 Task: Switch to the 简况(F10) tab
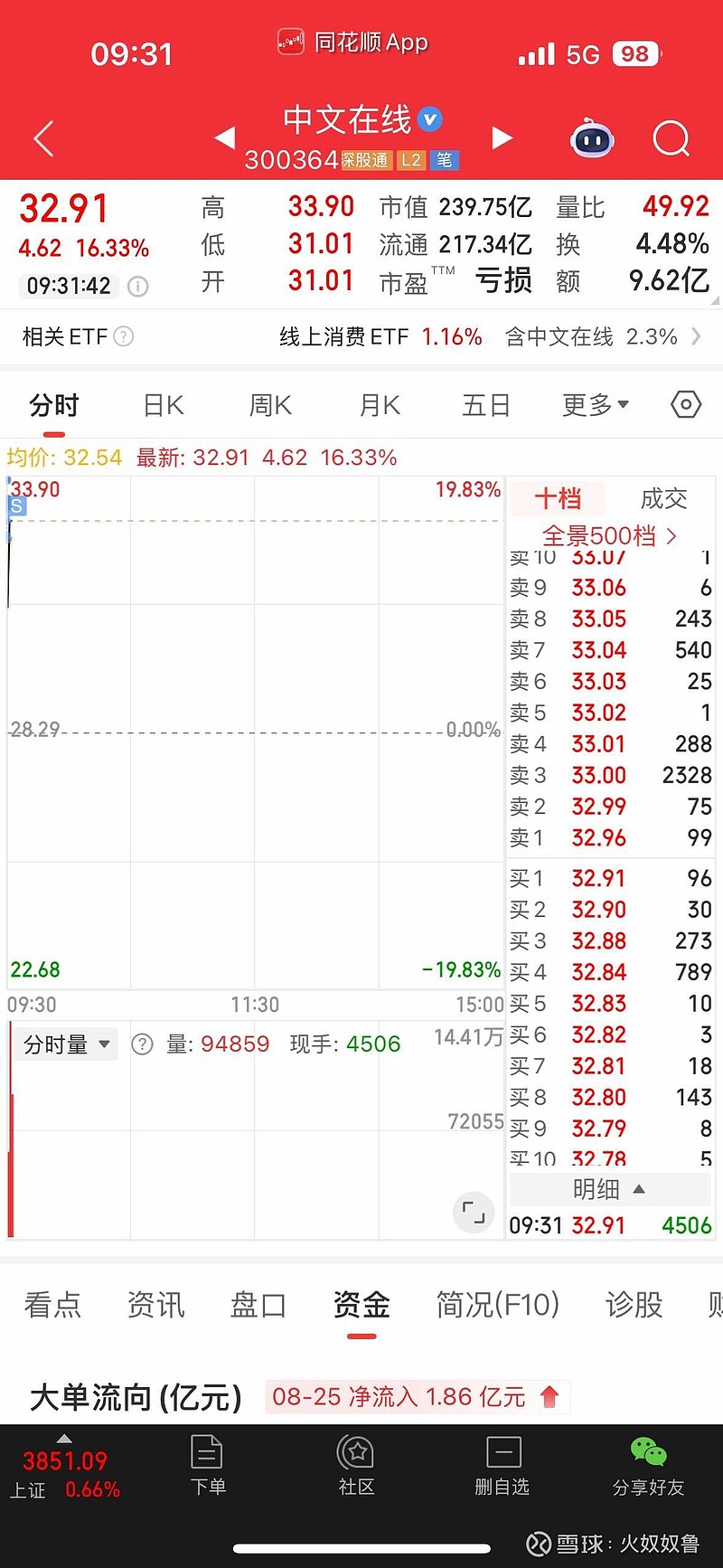[498, 1305]
